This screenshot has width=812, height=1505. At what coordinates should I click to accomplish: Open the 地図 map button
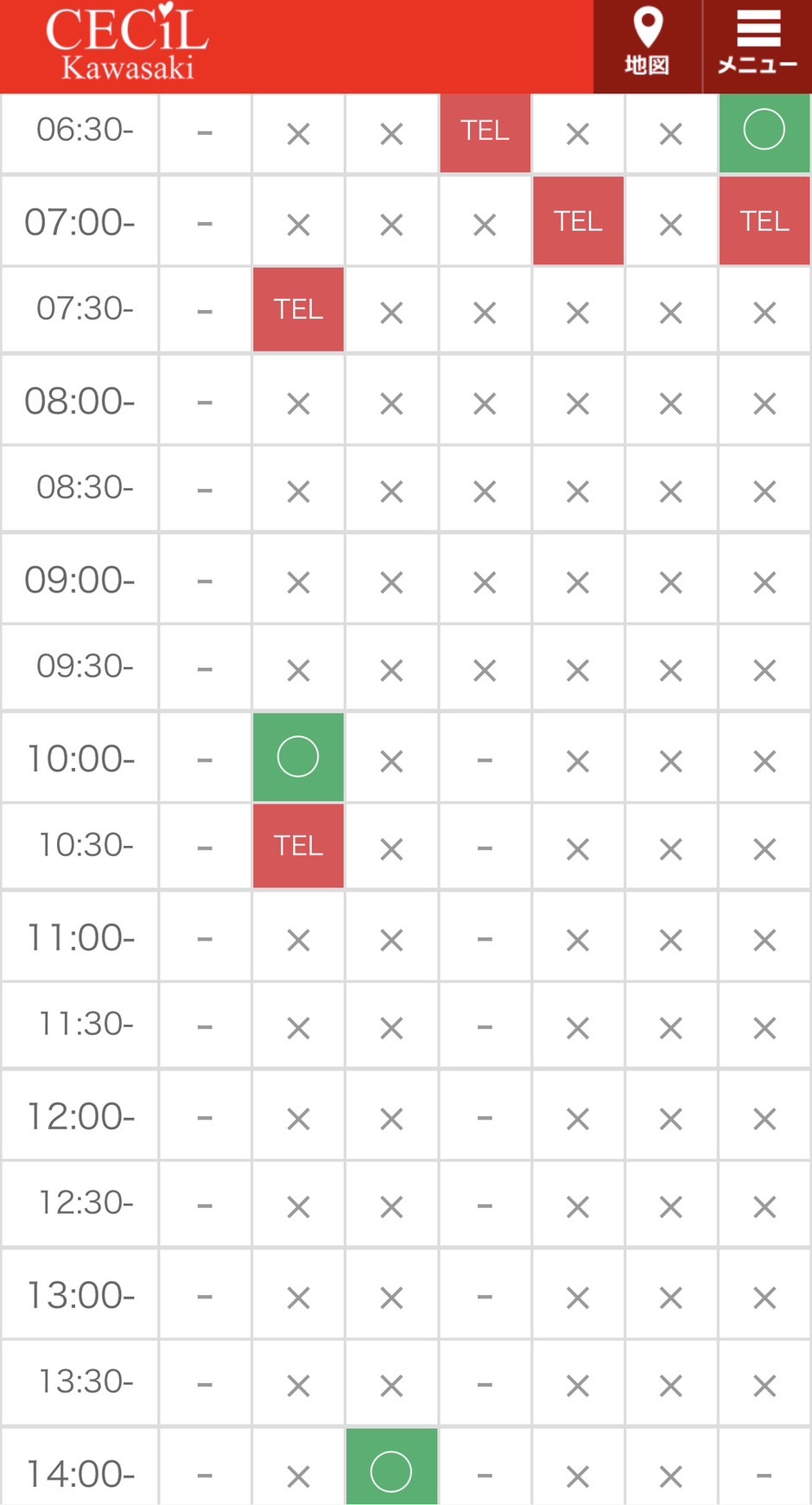pos(647,47)
